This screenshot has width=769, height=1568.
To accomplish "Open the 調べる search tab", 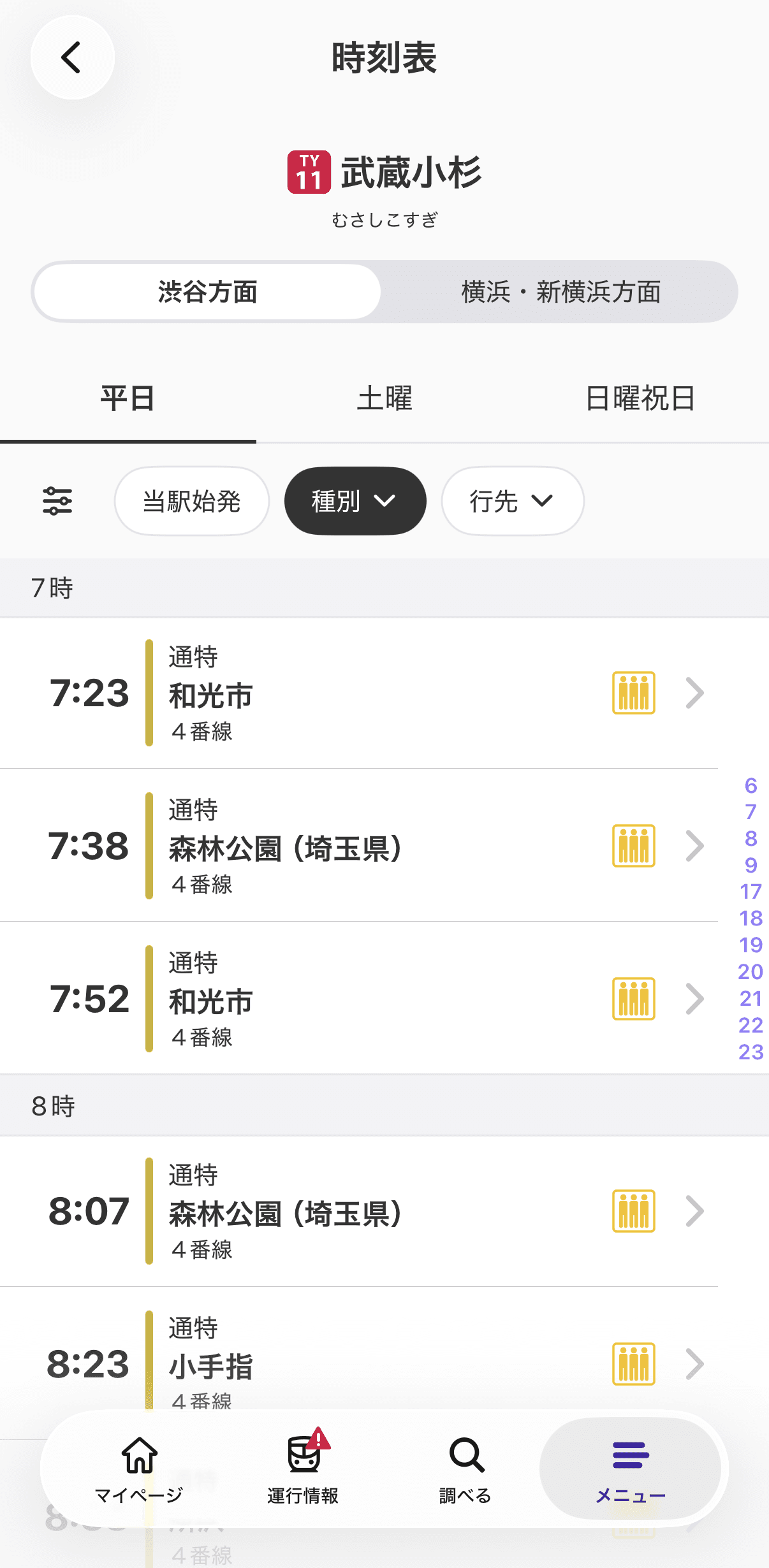I will (466, 1470).
